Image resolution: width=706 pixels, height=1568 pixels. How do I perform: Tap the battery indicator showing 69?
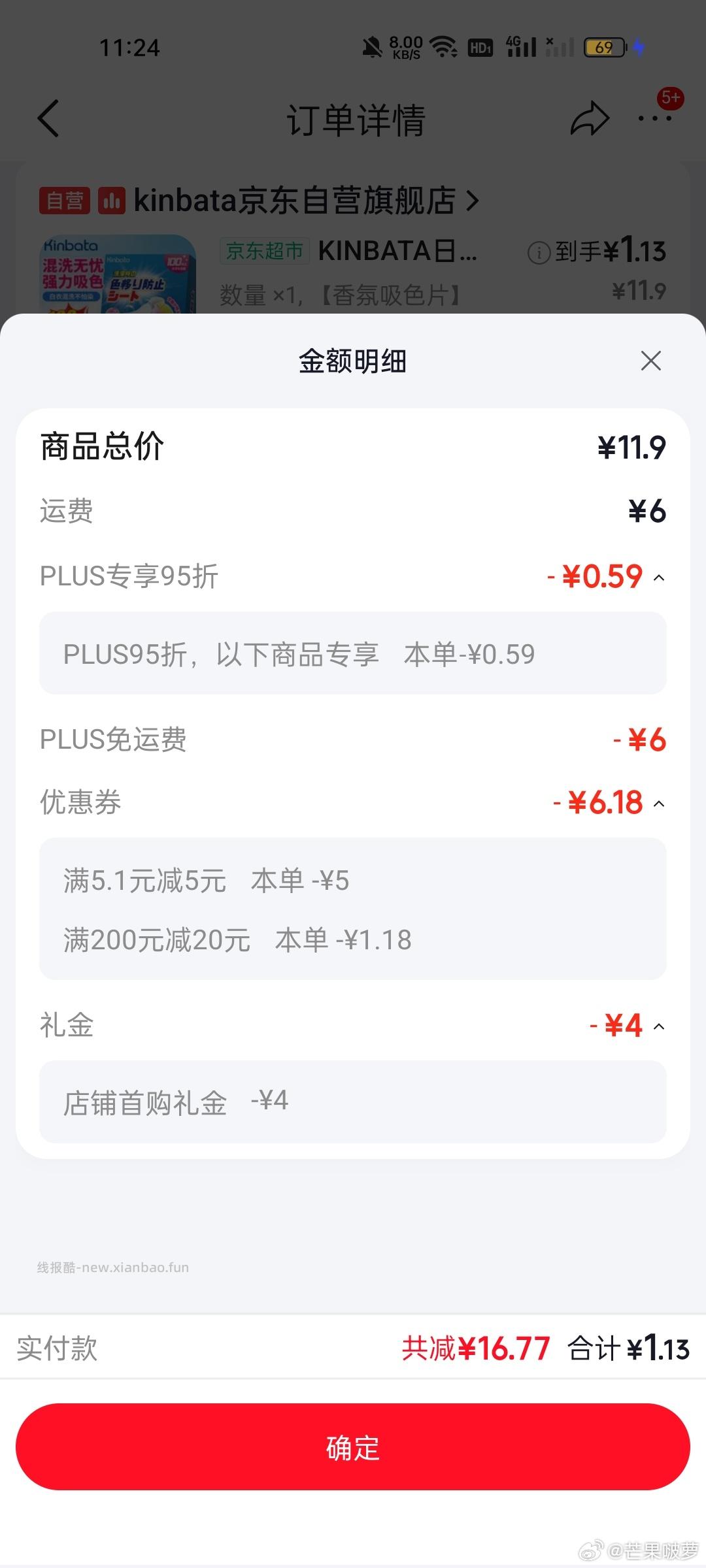[605, 47]
